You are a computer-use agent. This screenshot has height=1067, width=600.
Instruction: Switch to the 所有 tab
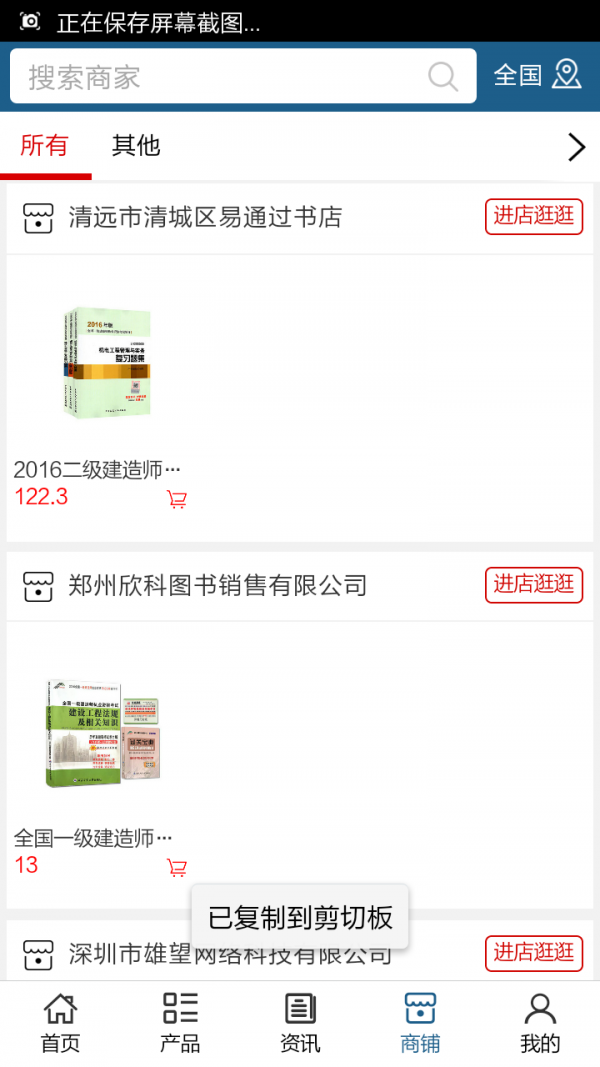[44, 146]
